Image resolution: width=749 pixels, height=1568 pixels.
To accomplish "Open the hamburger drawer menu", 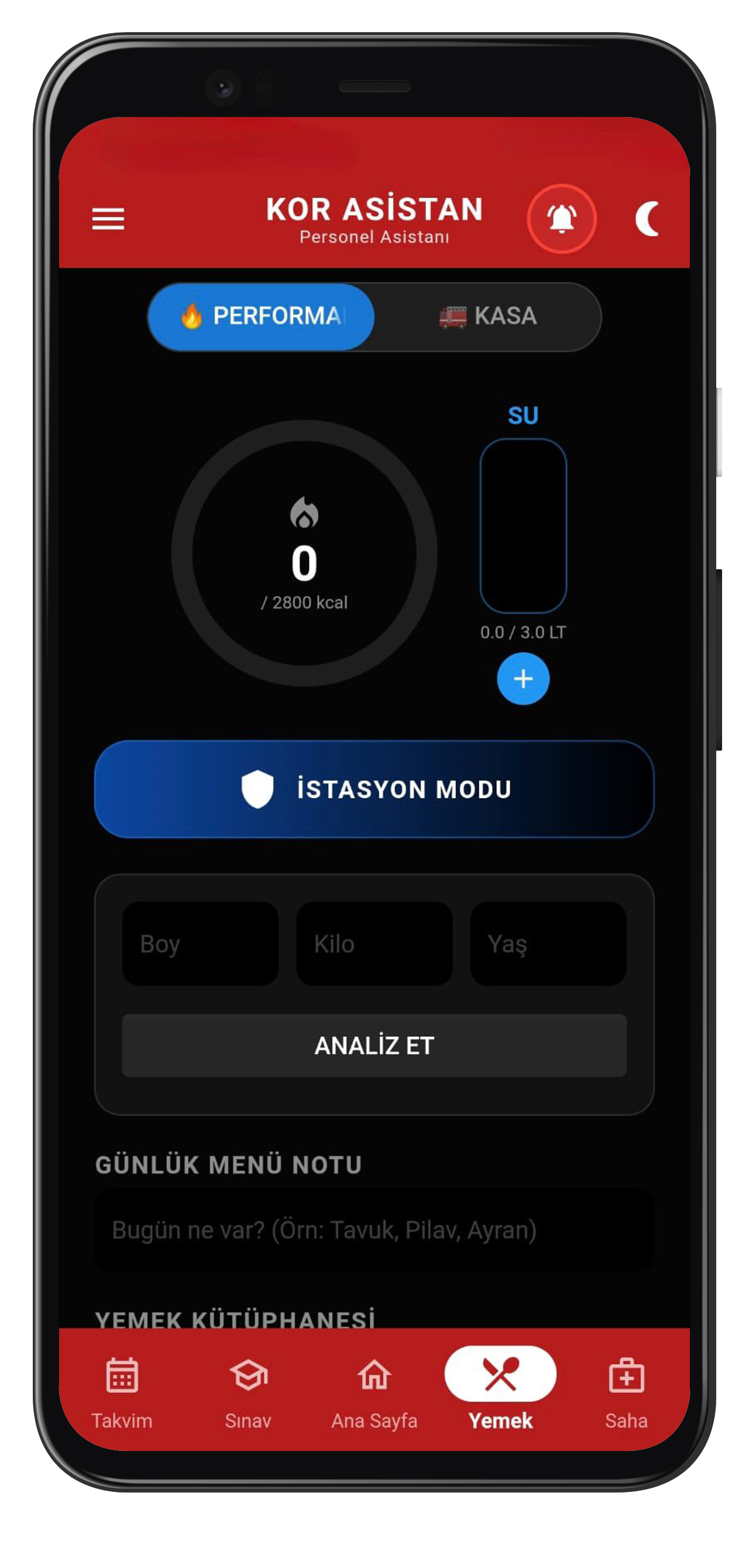I will click(108, 219).
